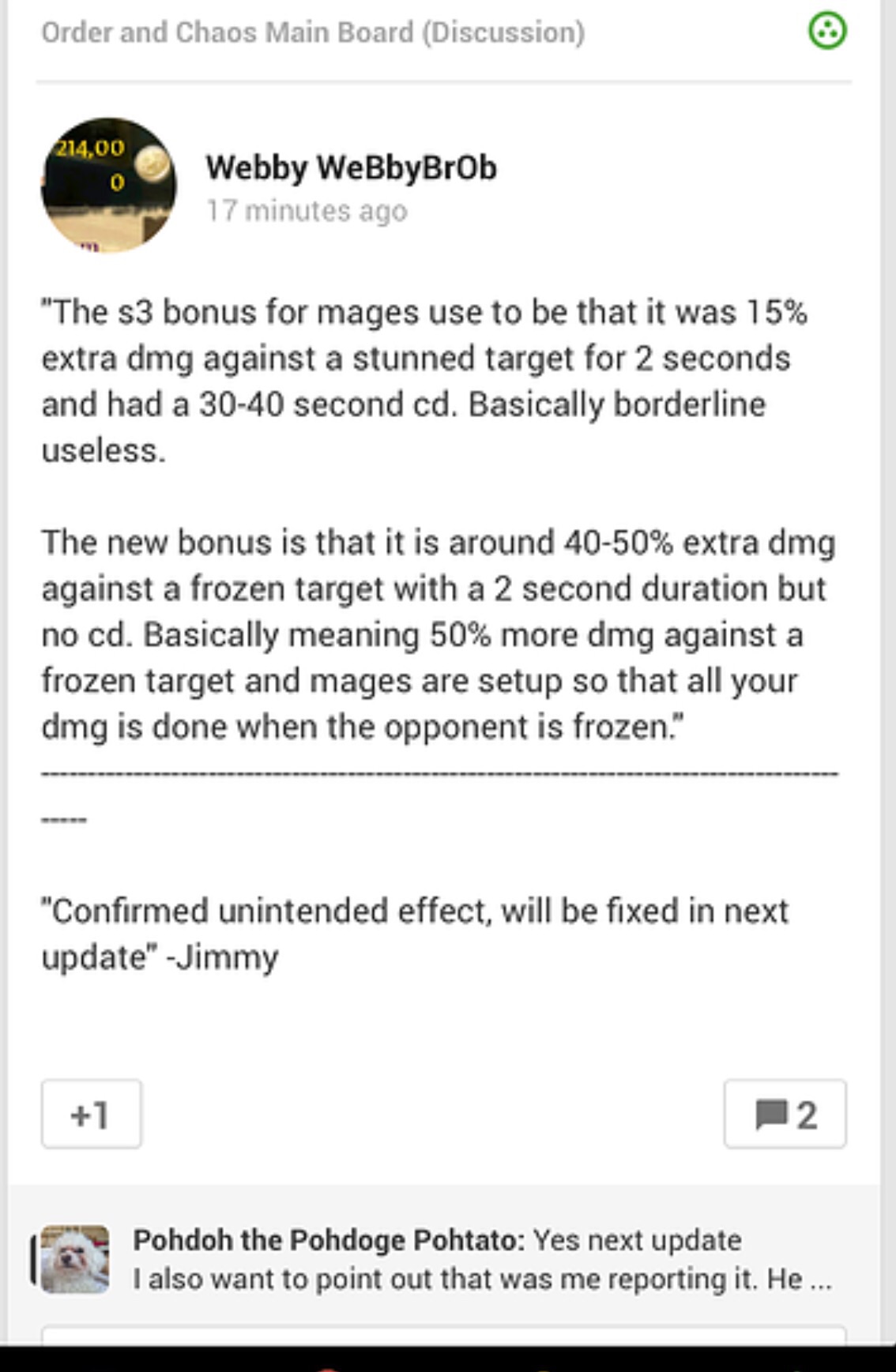Open the Order and Chaos Main Board community
Image resolution: width=896 pixels, height=1372 pixels.
tap(313, 32)
